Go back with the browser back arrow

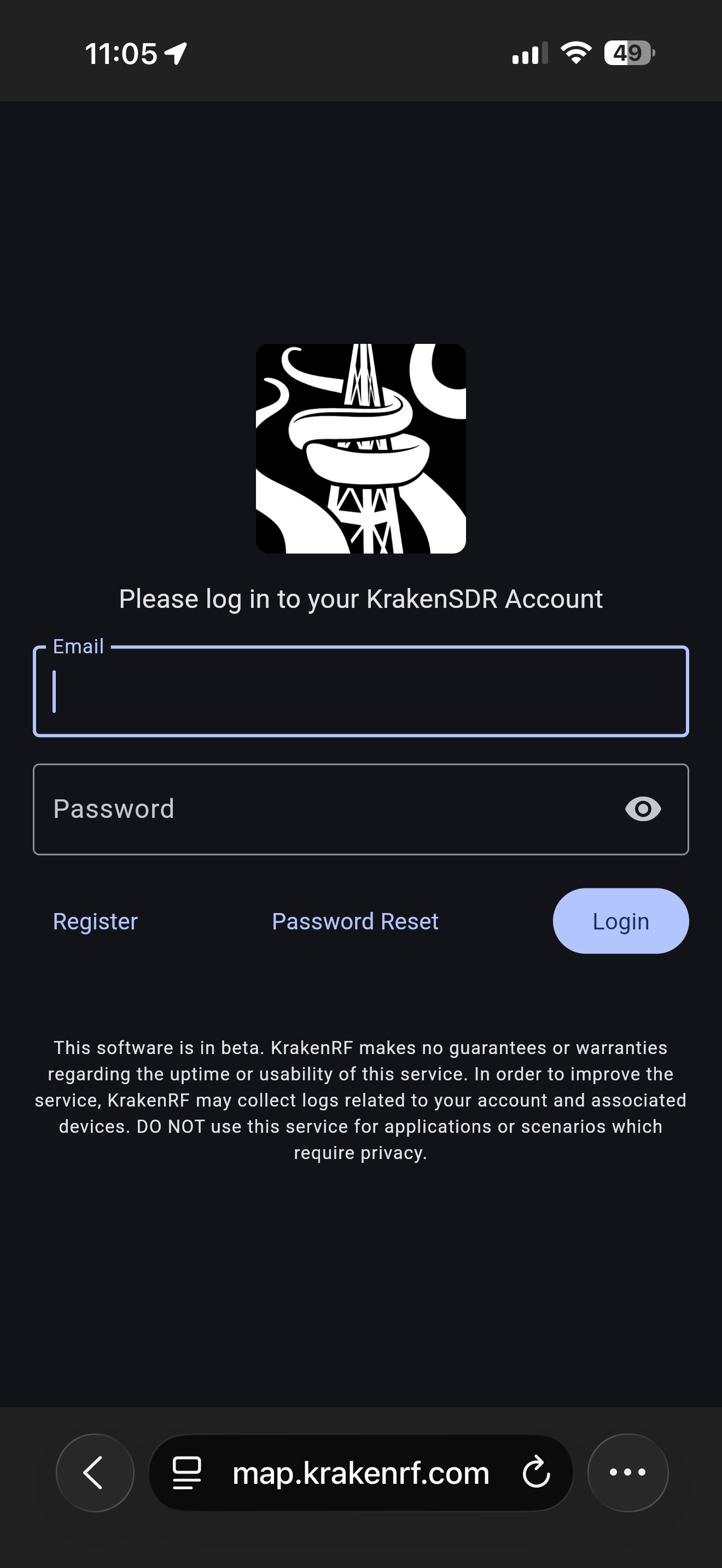95,1472
